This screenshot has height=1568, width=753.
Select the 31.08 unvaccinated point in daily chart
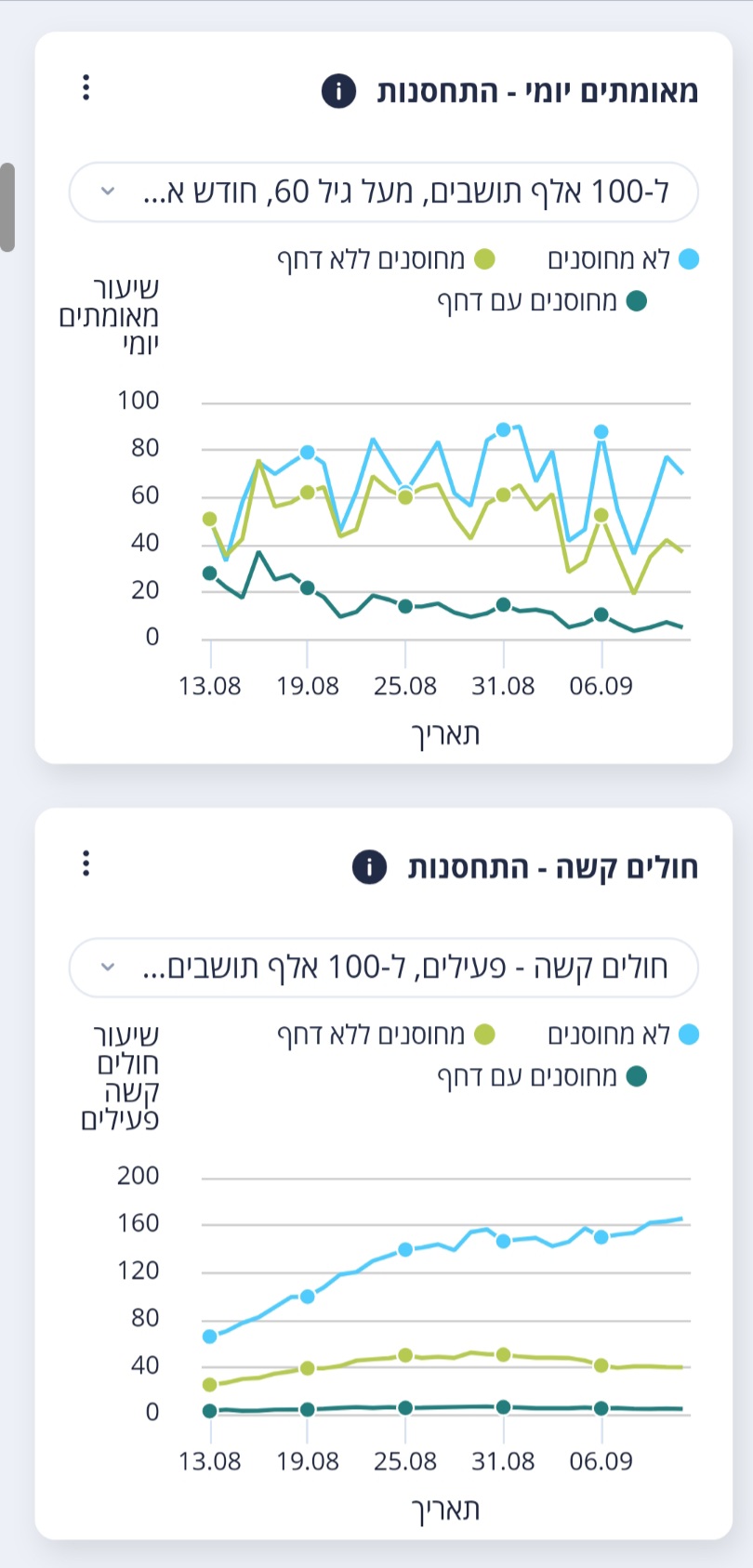[503, 429]
